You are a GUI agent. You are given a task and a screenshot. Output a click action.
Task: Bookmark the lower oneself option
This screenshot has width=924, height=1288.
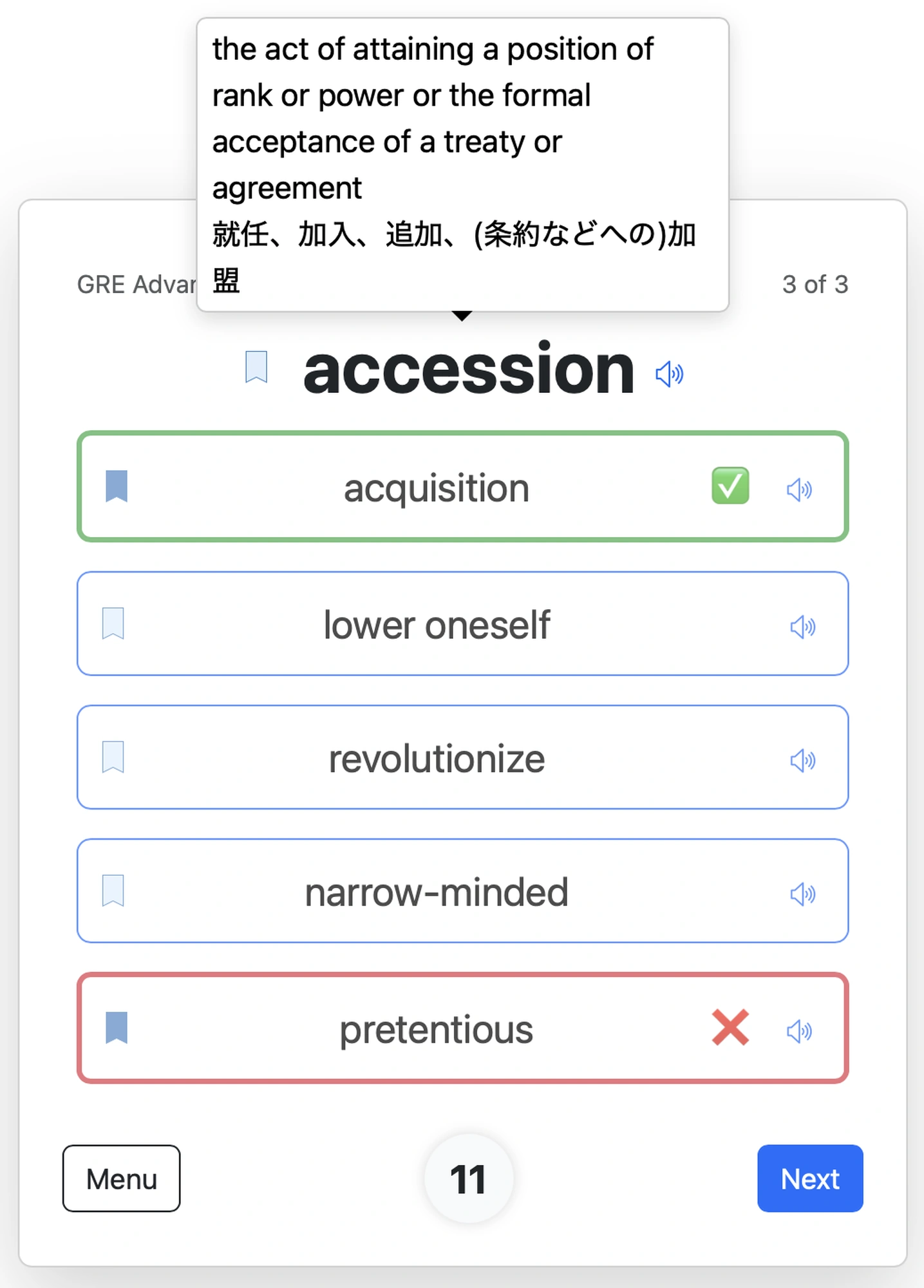113,624
